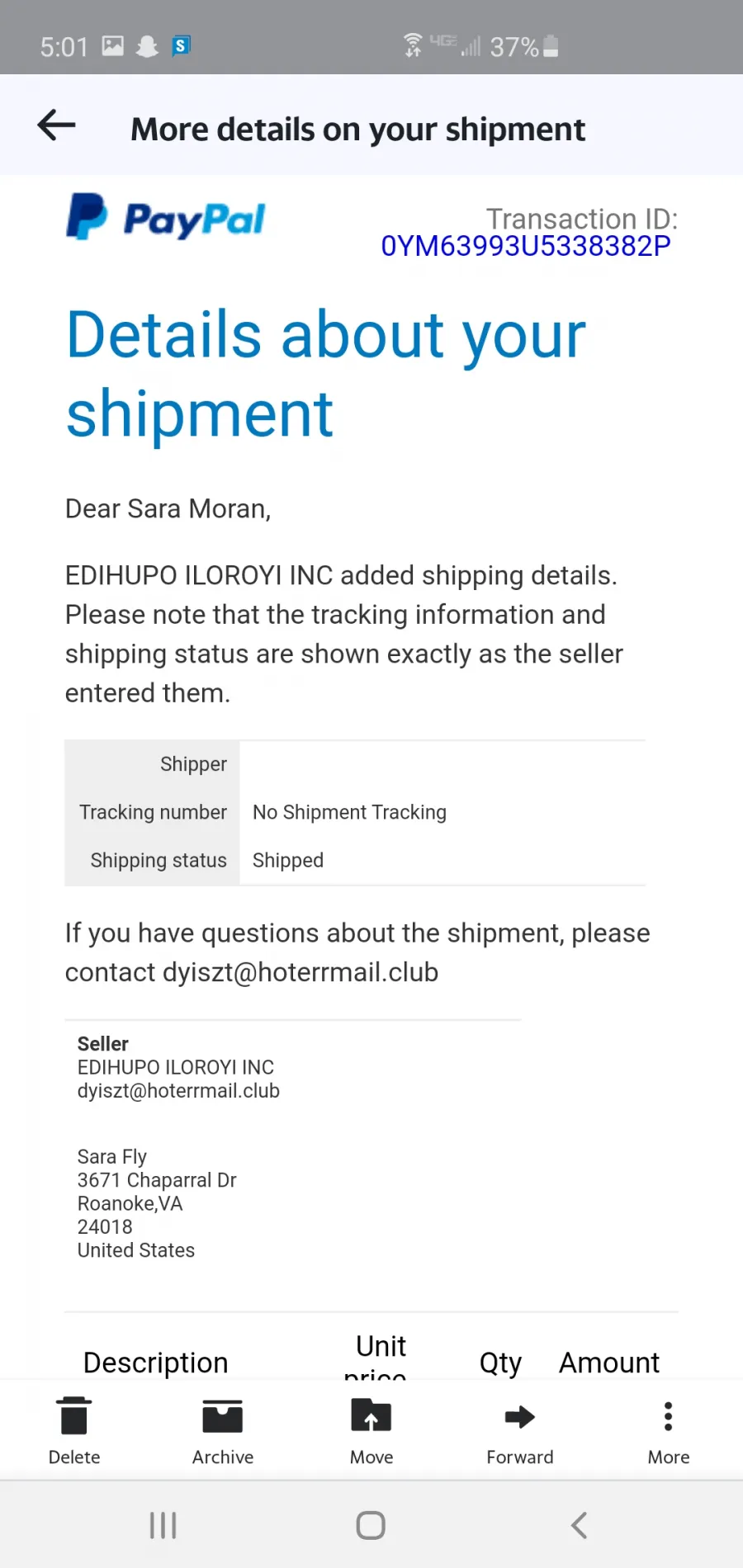
Task: Move email to another folder
Action: 371,1430
